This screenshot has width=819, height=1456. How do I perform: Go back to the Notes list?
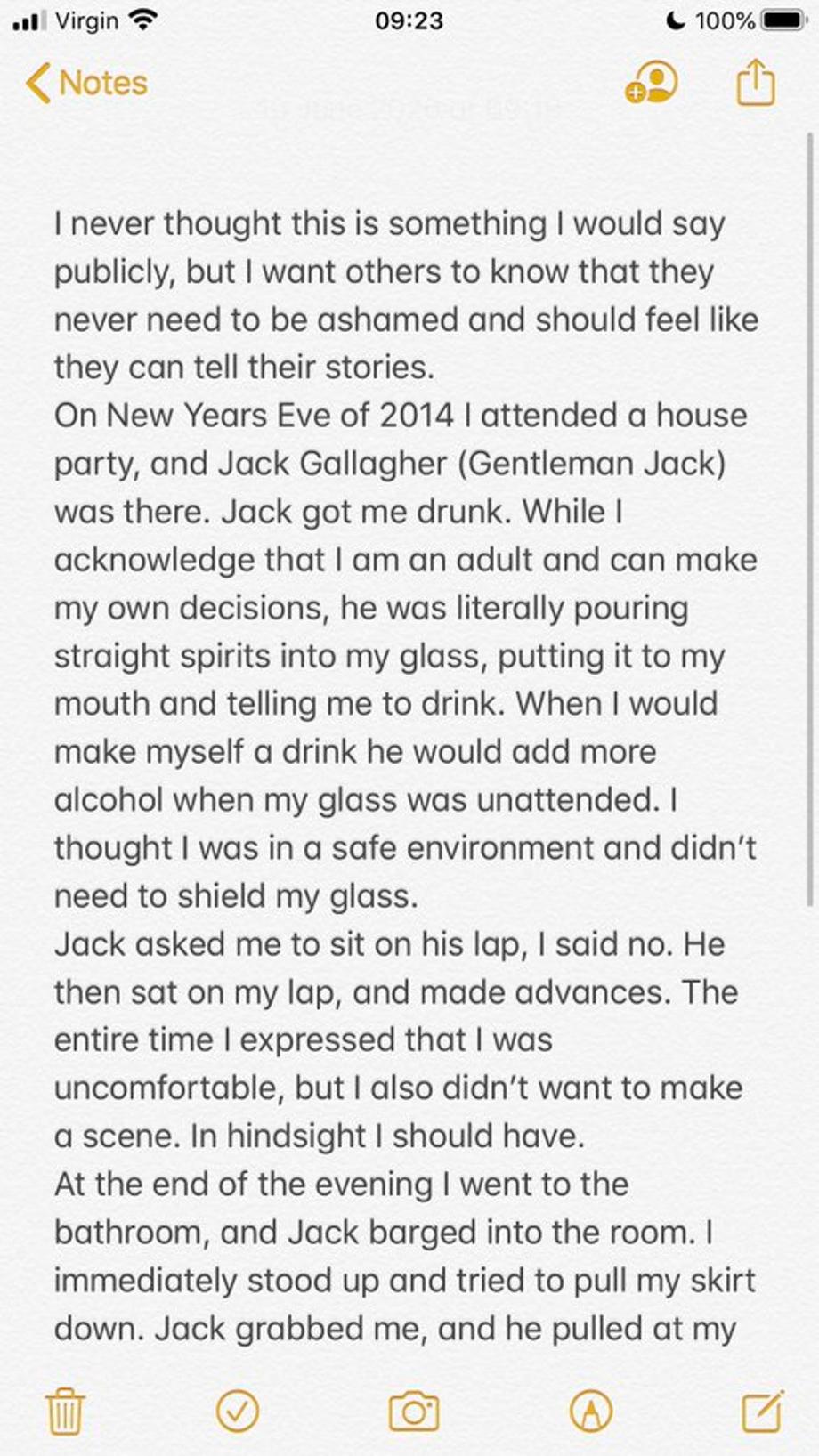tap(86, 83)
